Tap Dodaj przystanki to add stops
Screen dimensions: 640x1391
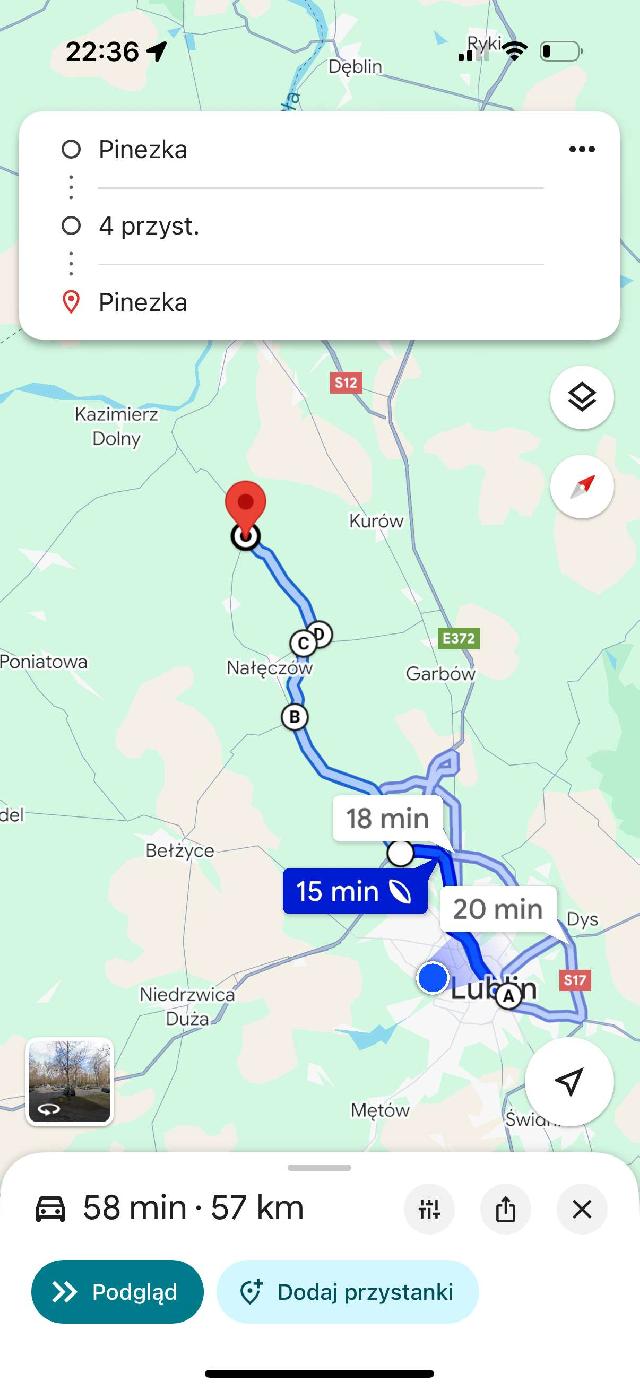click(347, 1292)
